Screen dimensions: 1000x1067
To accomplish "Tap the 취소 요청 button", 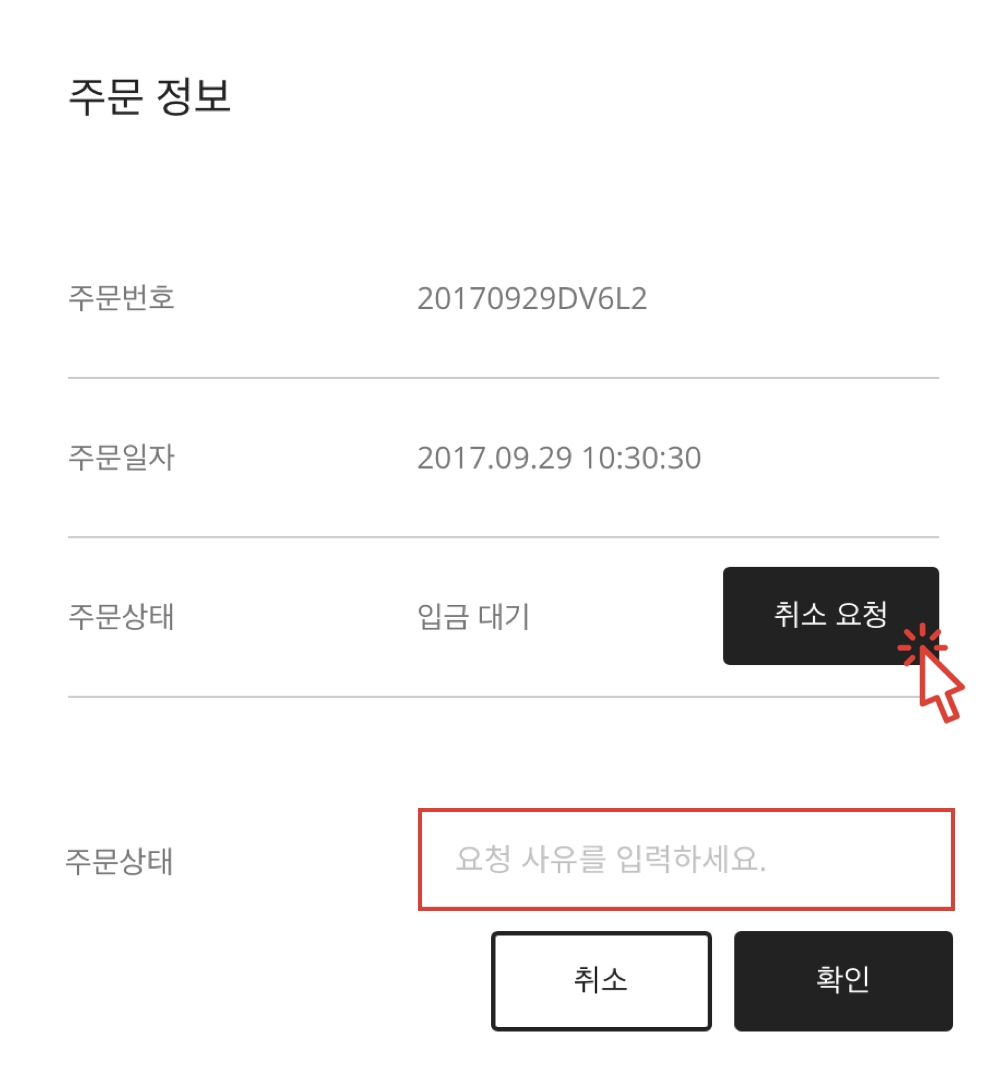I will 830,615.
